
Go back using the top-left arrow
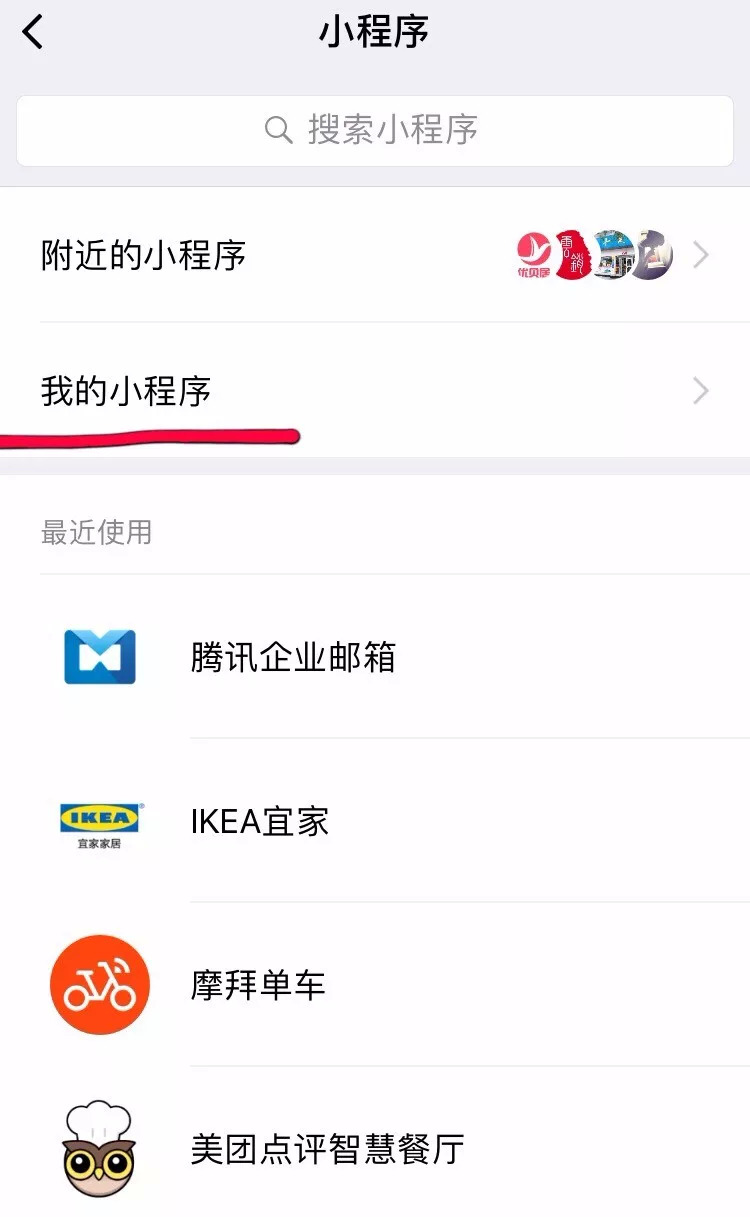point(33,32)
